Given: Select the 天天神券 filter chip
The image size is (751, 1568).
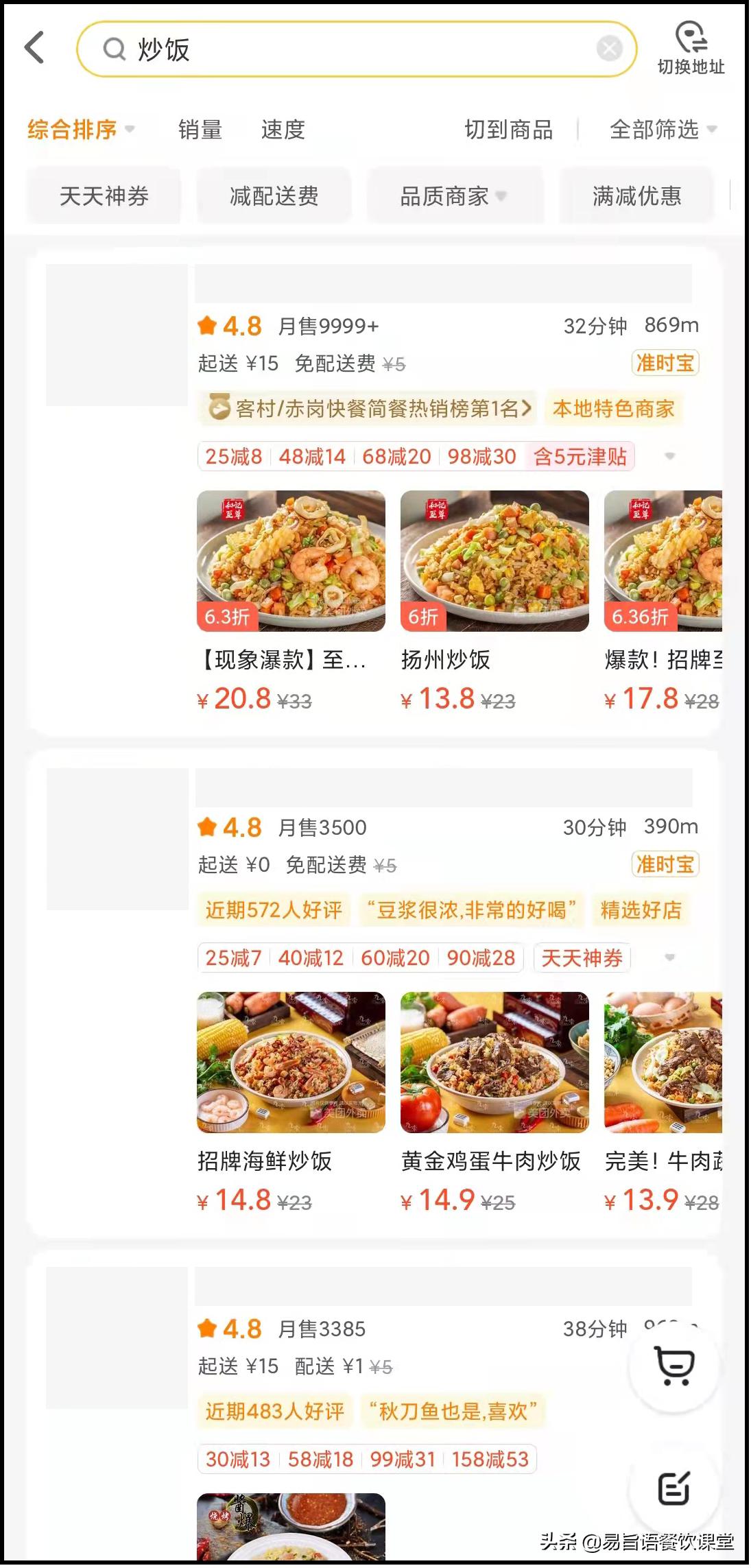Looking at the screenshot, I should tap(103, 195).
